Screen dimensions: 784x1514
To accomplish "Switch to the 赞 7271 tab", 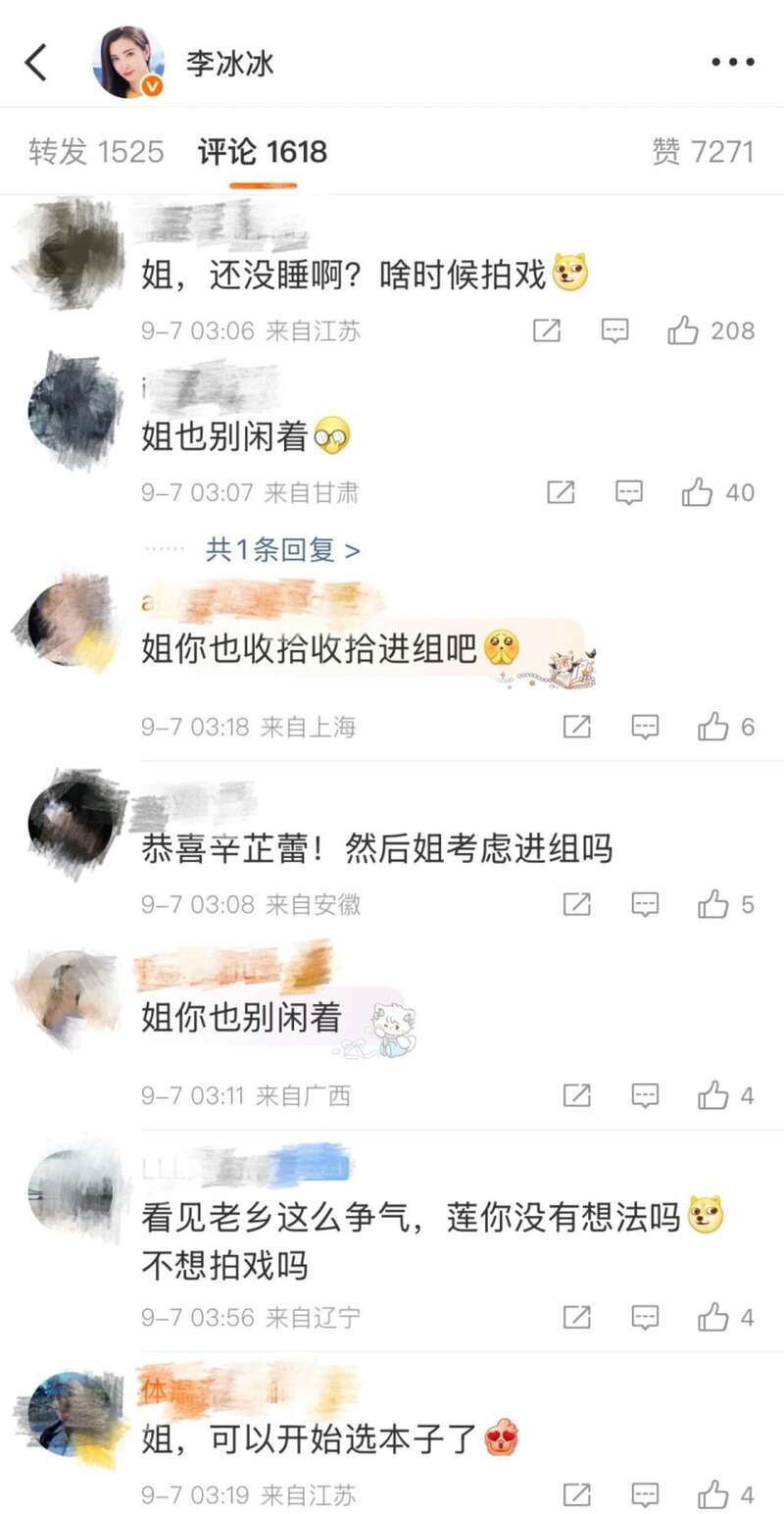I will [703, 152].
